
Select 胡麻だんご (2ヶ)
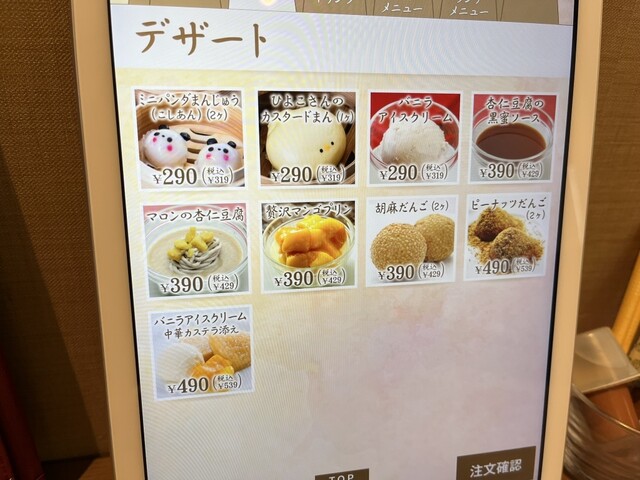coord(412,241)
